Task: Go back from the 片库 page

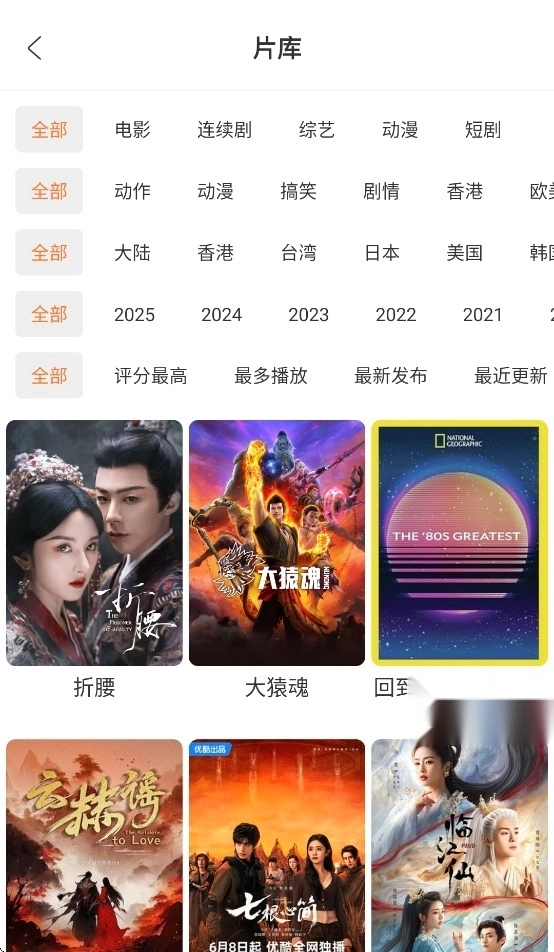Action: point(35,48)
